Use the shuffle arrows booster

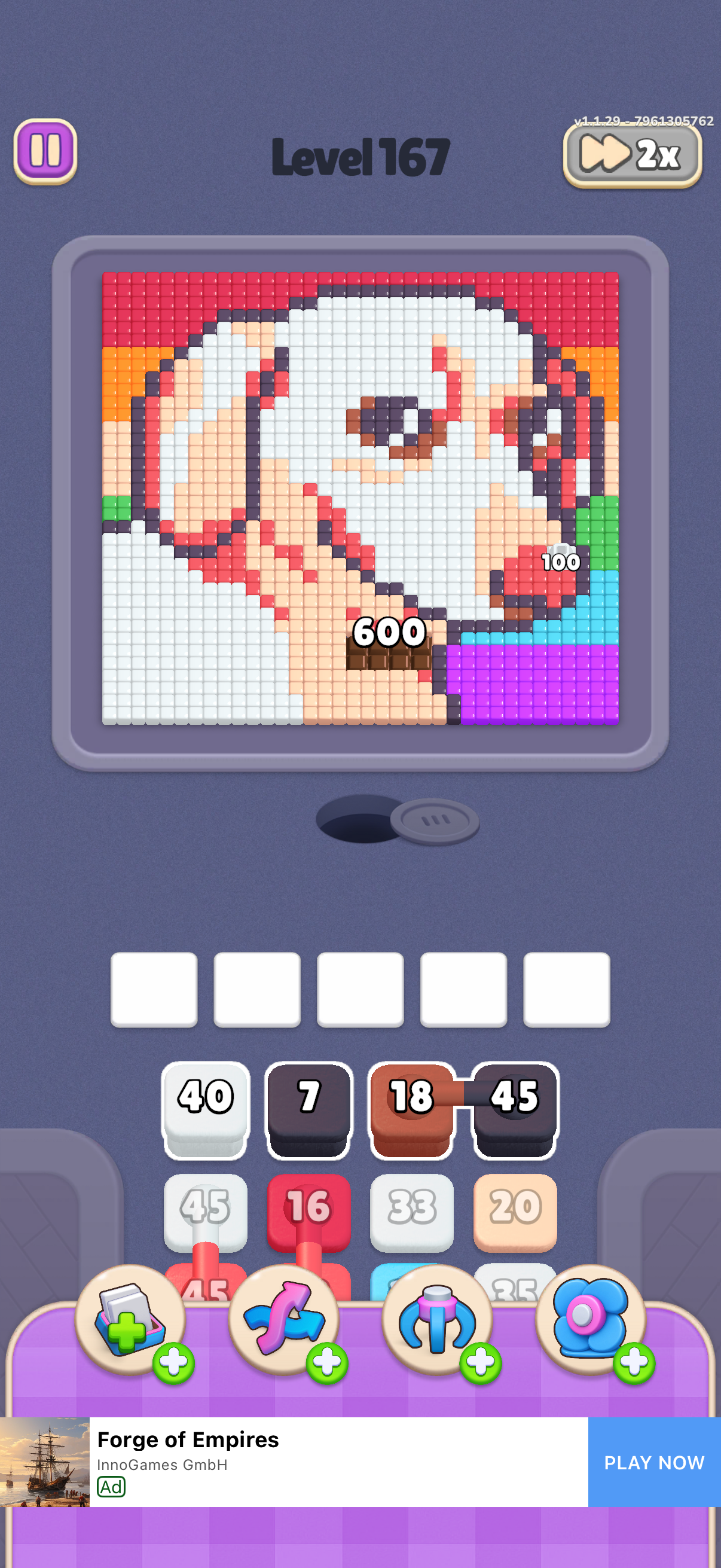coord(283,1319)
